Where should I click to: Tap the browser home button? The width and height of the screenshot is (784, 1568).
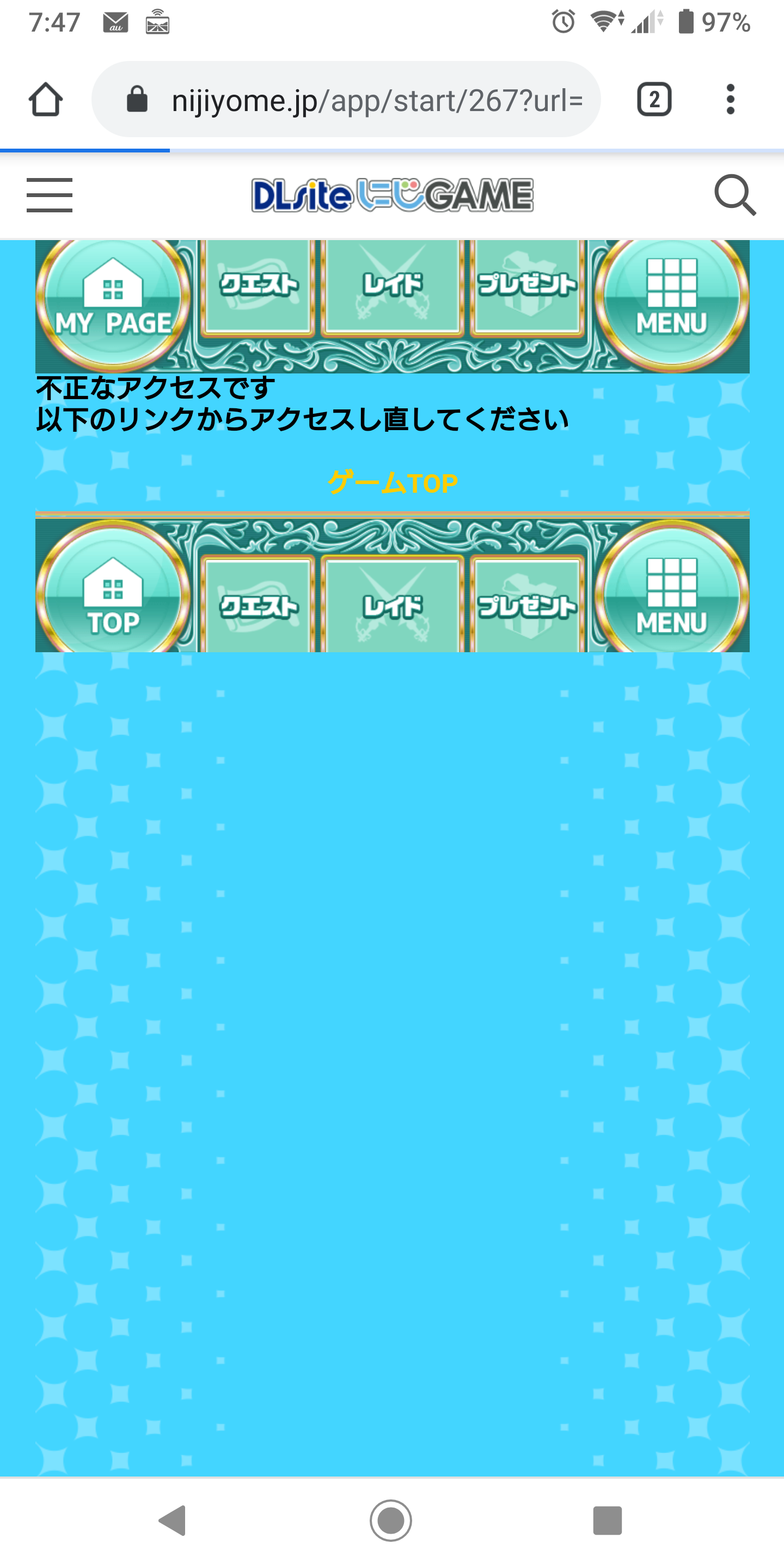pyautogui.click(x=46, y=99)
